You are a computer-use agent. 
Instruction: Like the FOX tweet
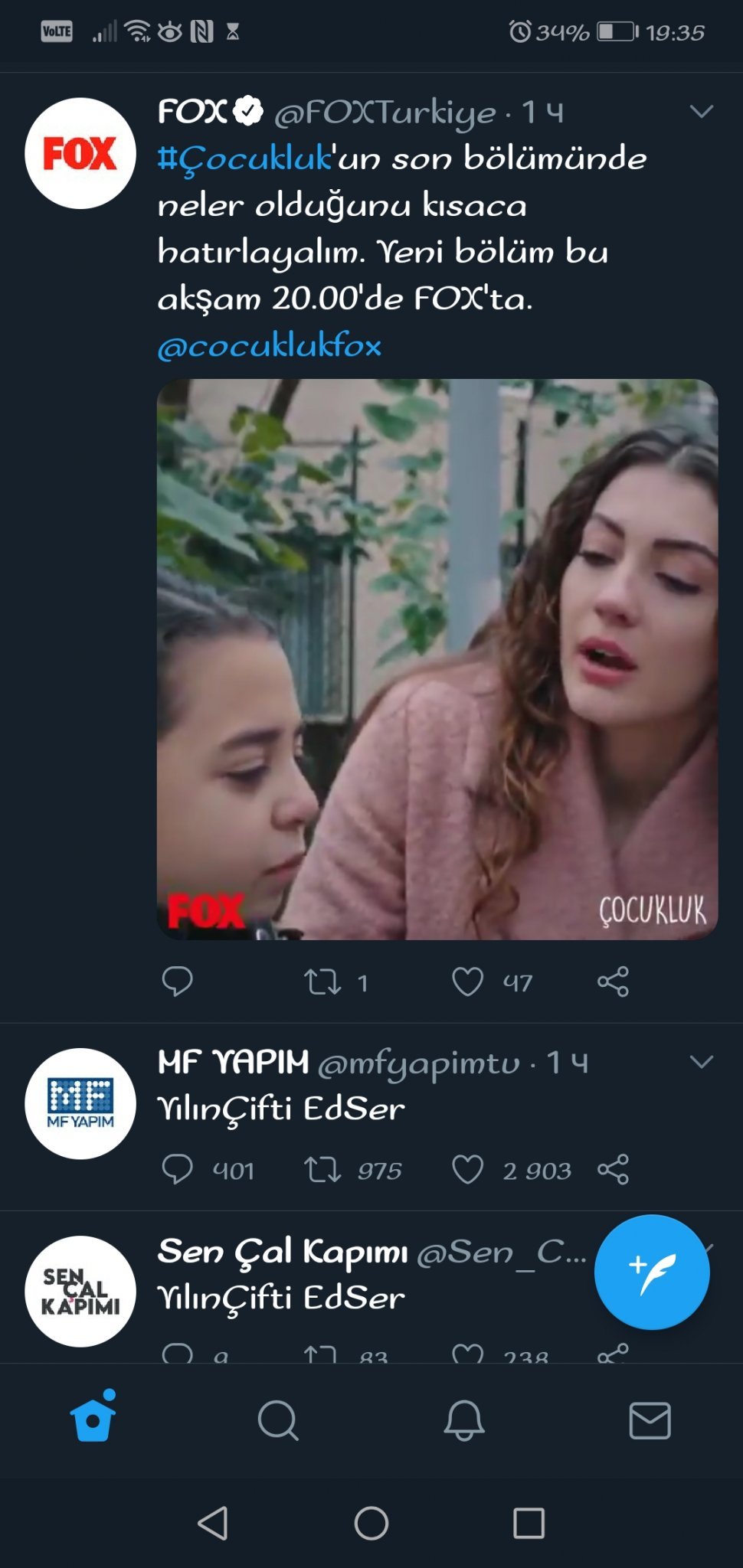[467, 982]
